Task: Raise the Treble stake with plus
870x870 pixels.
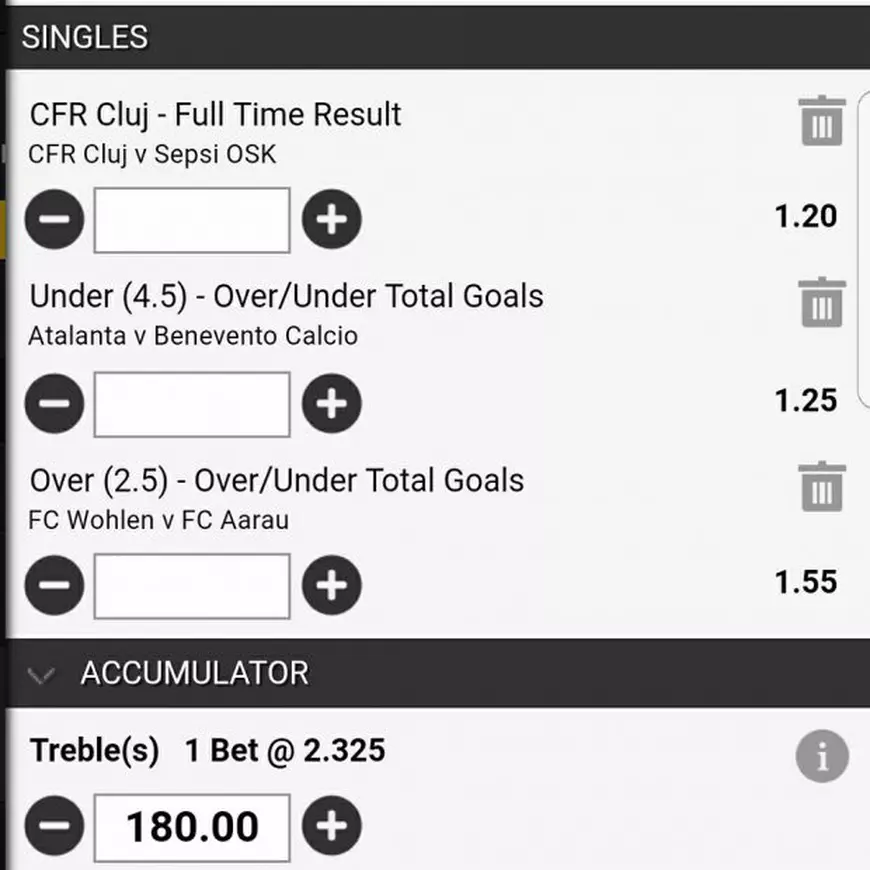Action: point(331,826)
